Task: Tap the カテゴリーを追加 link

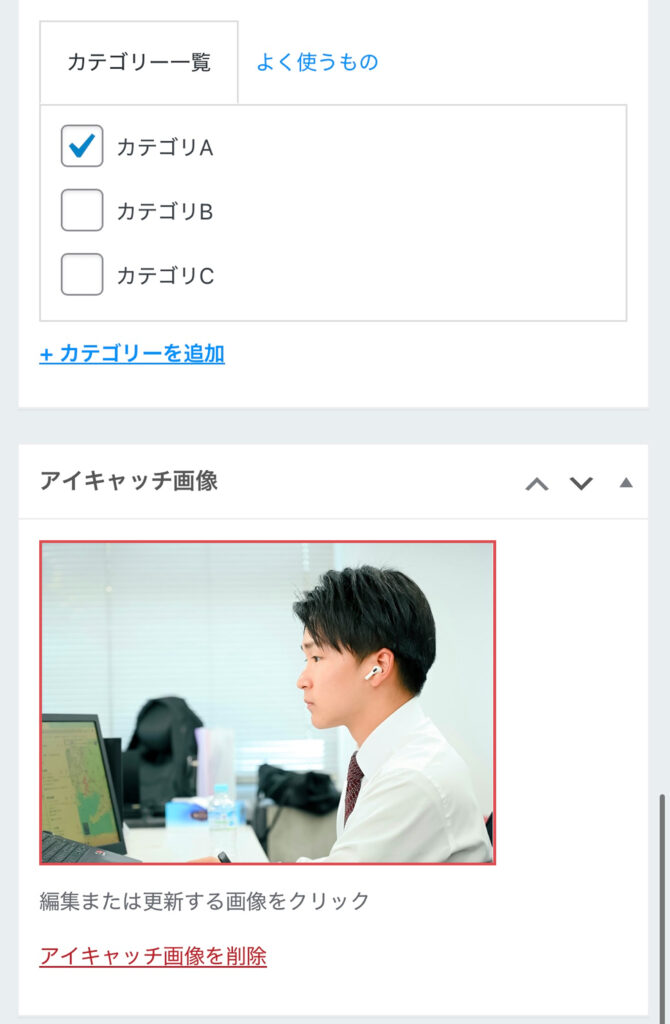Action: click(x=132, y=353)
